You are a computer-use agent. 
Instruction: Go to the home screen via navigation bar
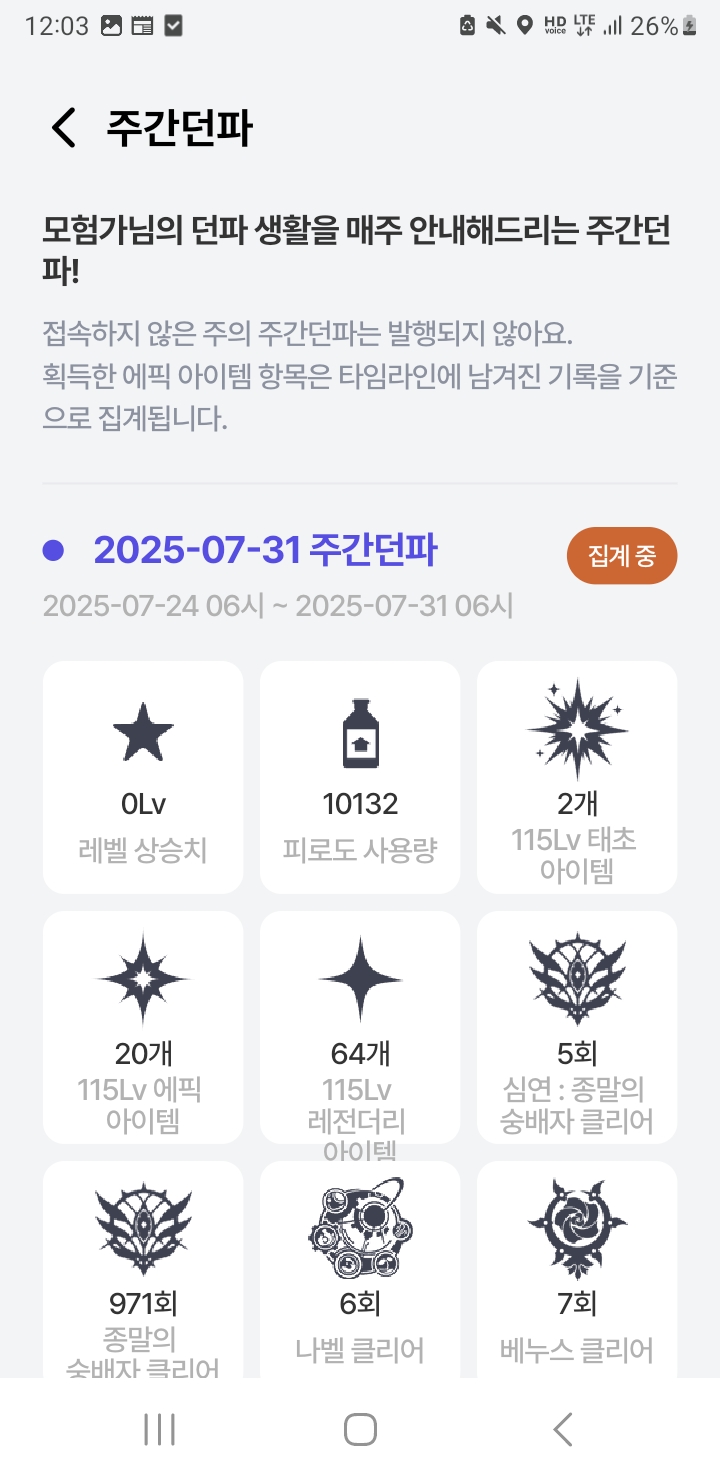click(x=360, y=1429)
